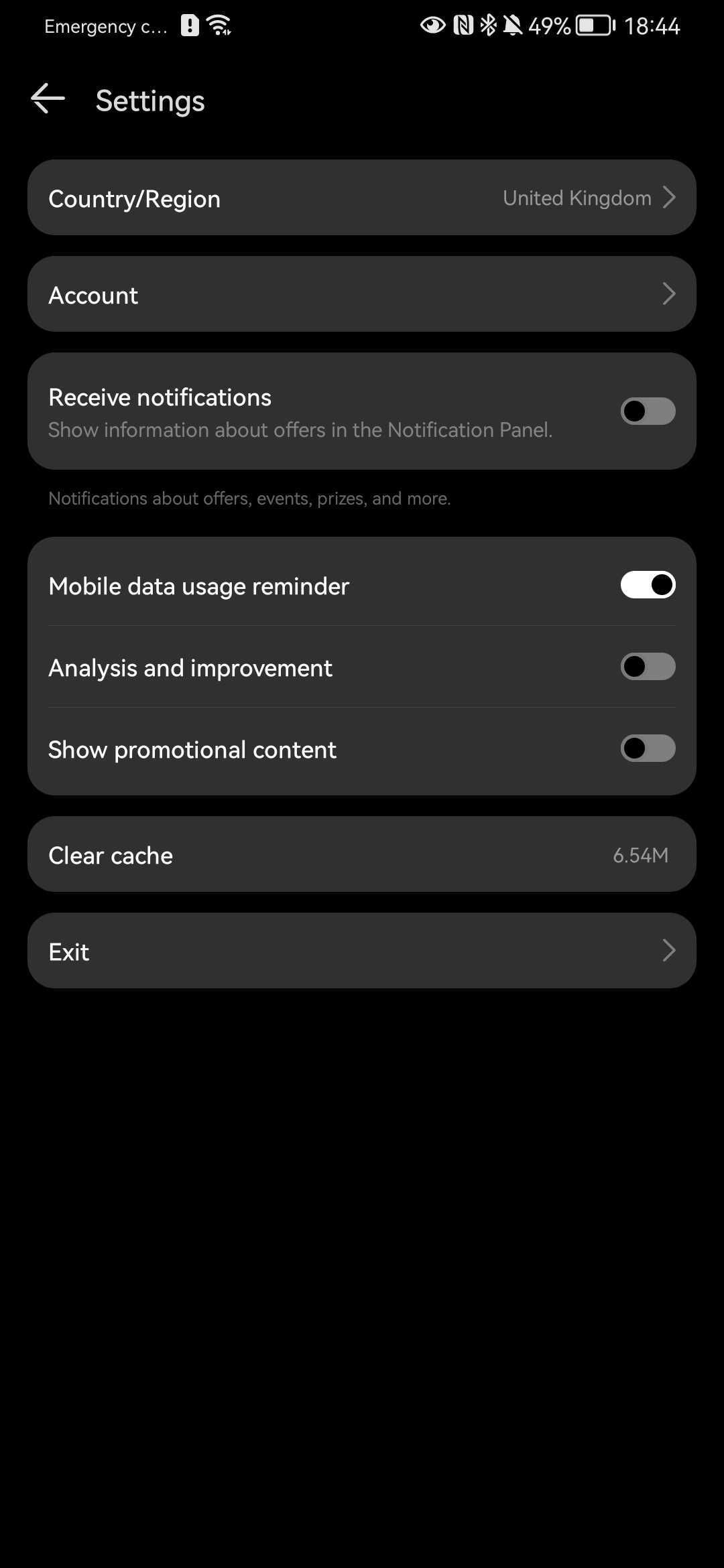Open Country/Region setting
The image size is (724, 1568).
(x=362, y=198)
